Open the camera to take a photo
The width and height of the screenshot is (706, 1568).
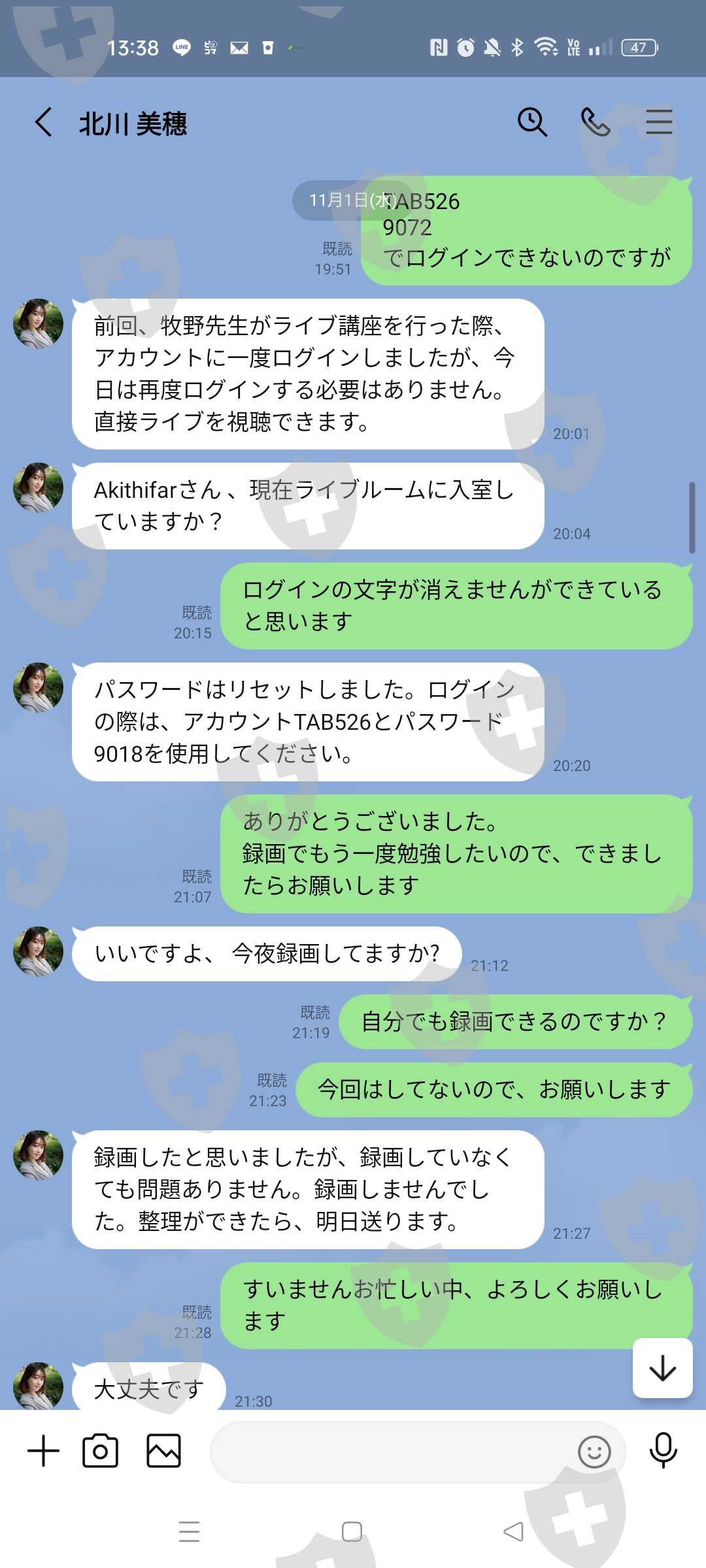(x=101, y=1451)
